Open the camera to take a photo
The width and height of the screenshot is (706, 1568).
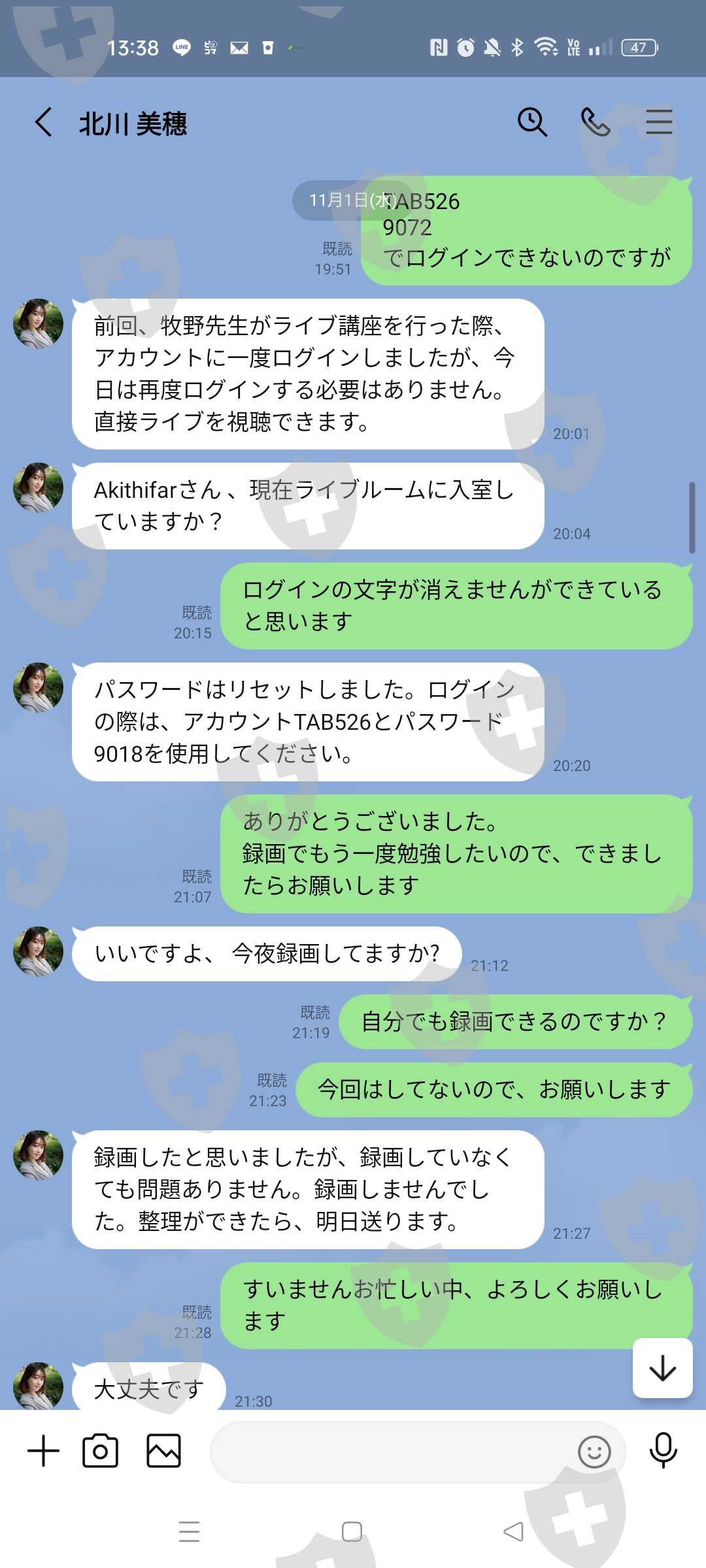(x=101, y=1451)
